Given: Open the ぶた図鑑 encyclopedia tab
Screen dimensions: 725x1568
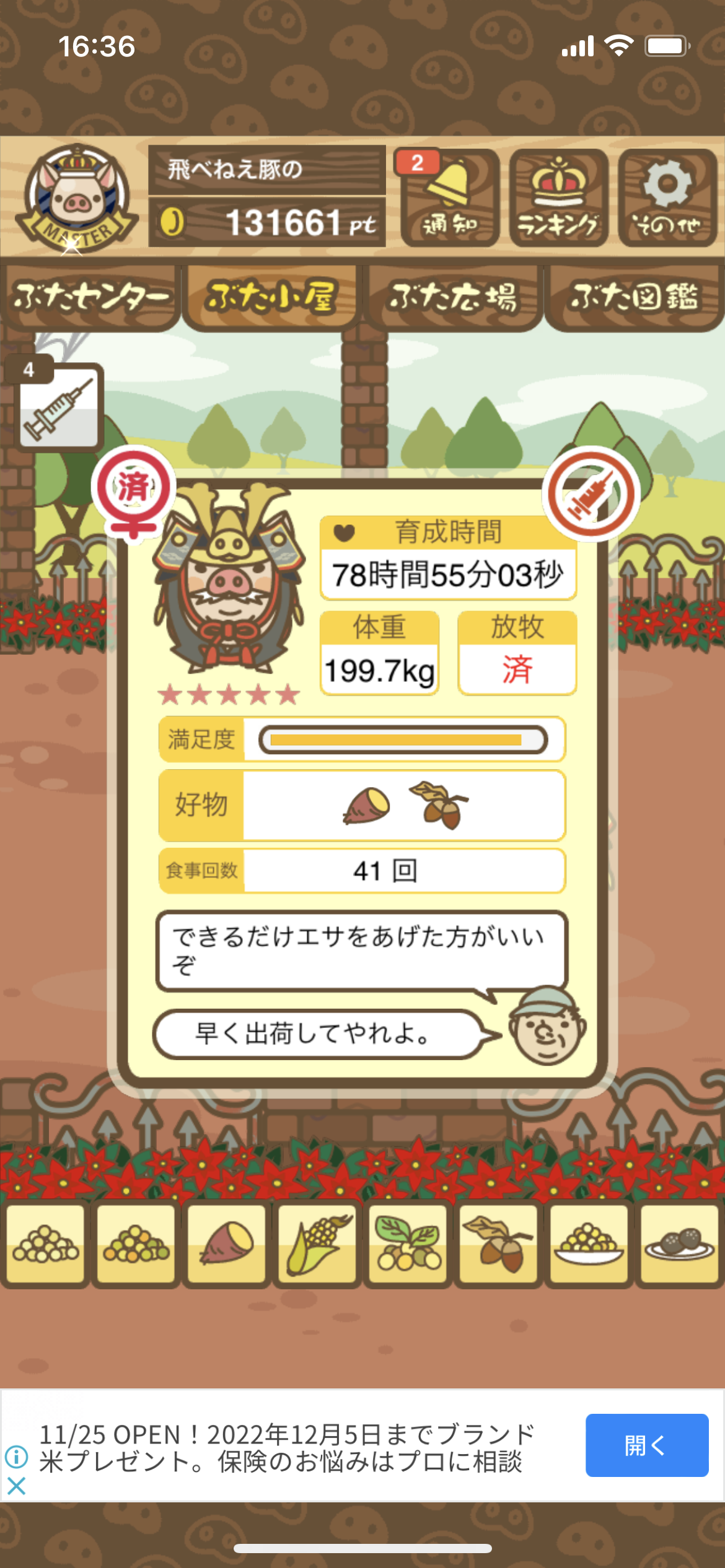Looking at the screenshot, I should click(x=634, y=297).
